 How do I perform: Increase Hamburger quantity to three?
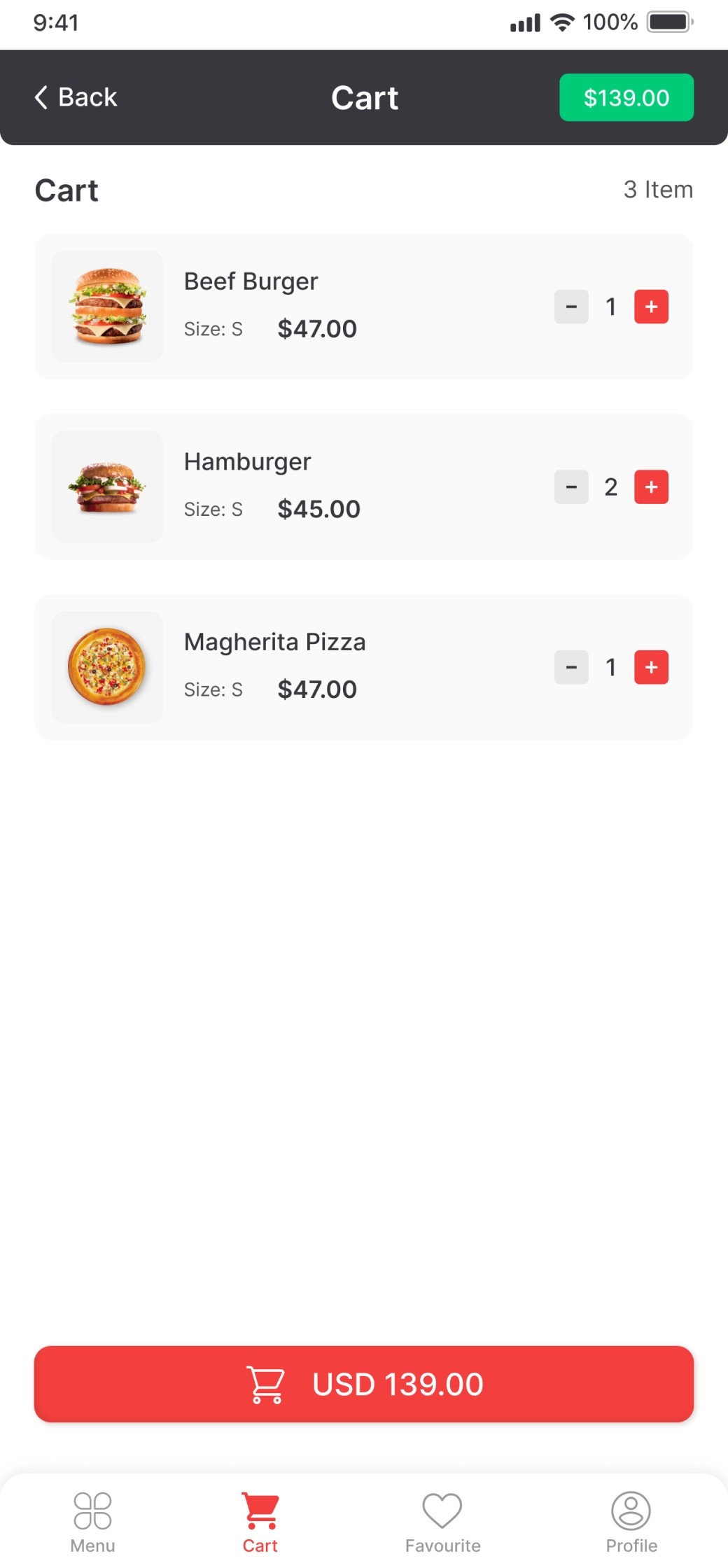click(650, 486)
